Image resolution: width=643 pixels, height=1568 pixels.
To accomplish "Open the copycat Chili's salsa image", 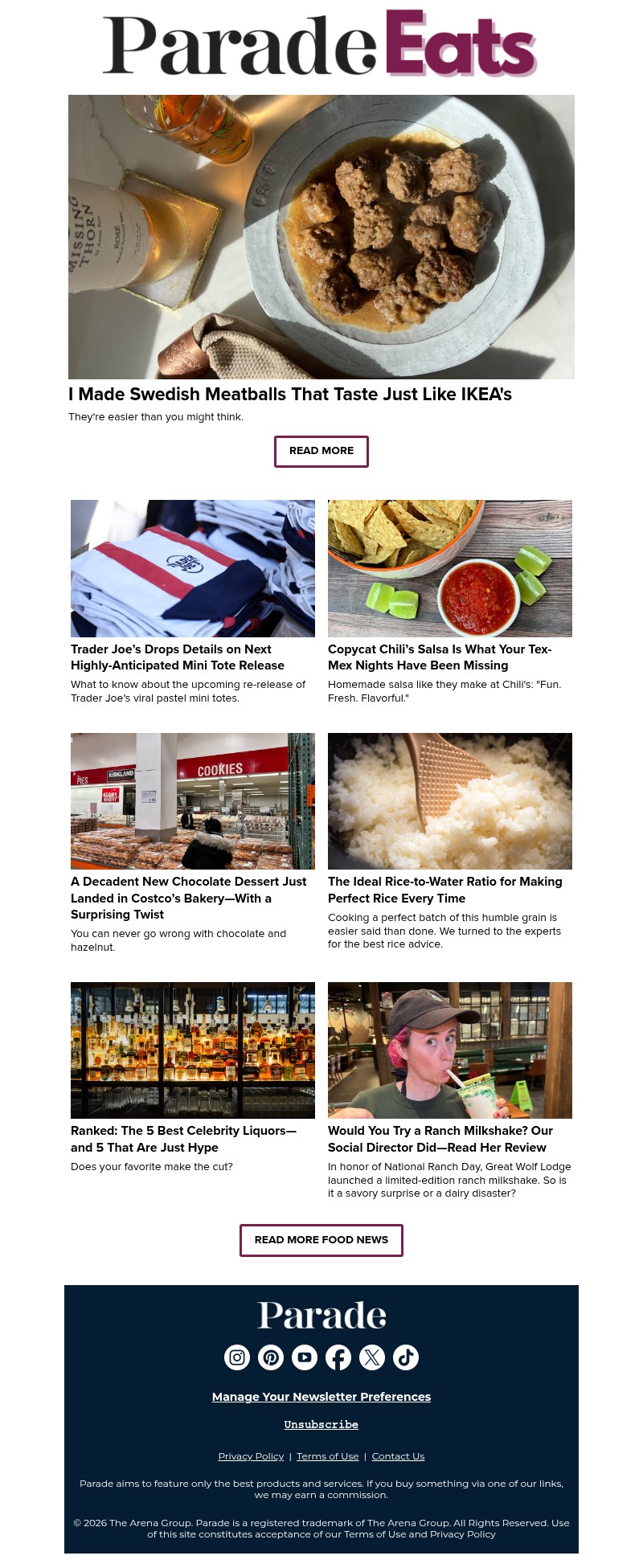I will [450, 568].
